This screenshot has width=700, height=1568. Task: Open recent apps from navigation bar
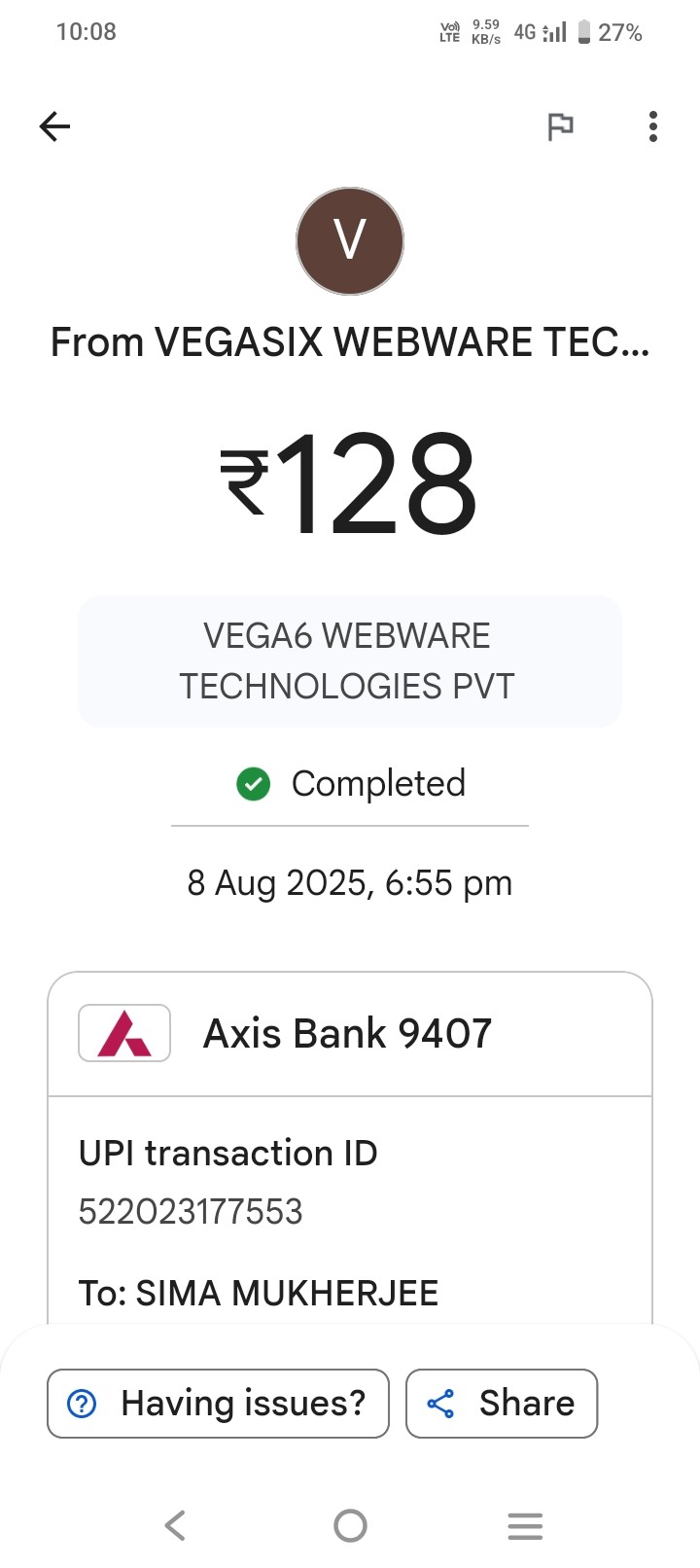tap(525, 1525)
